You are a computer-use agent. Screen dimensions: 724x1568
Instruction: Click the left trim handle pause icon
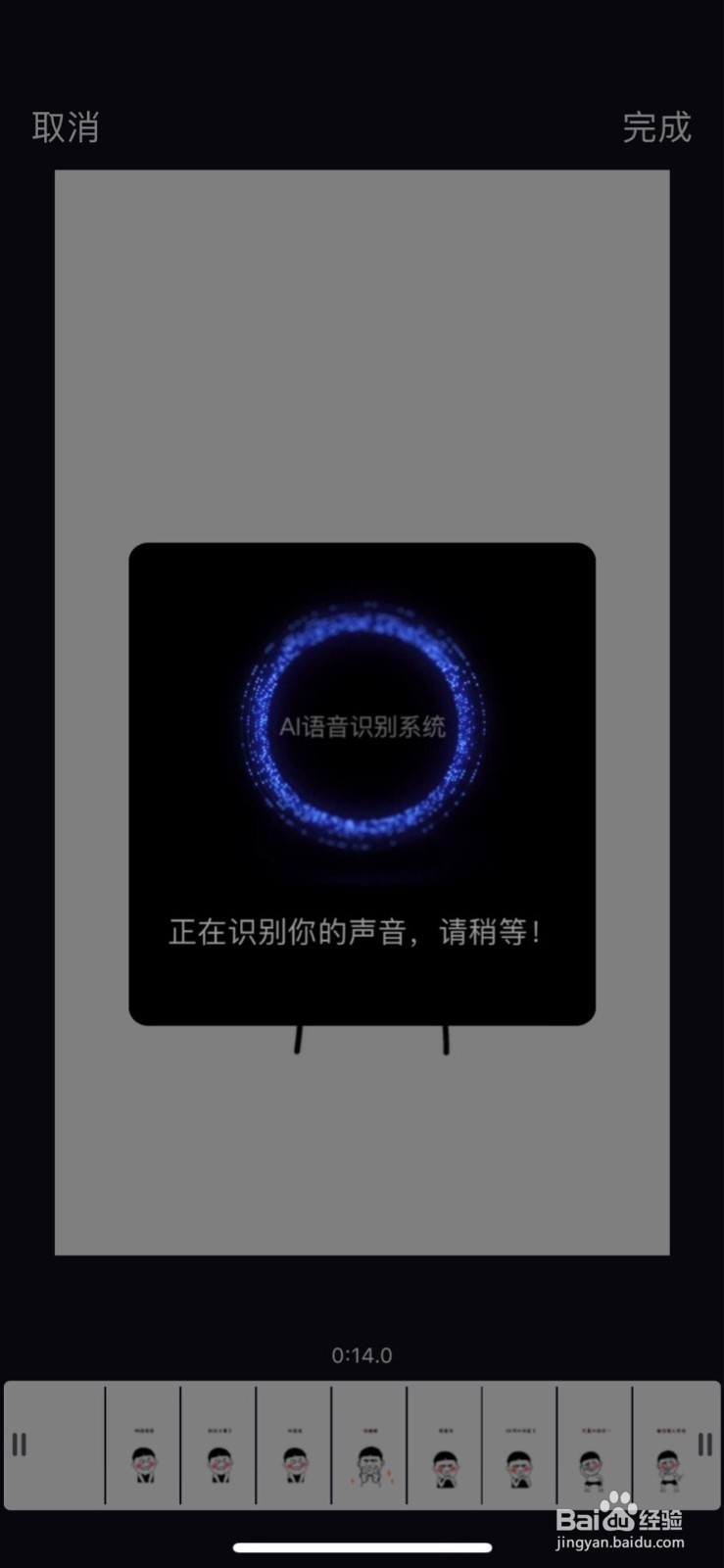pos(21,1445)
